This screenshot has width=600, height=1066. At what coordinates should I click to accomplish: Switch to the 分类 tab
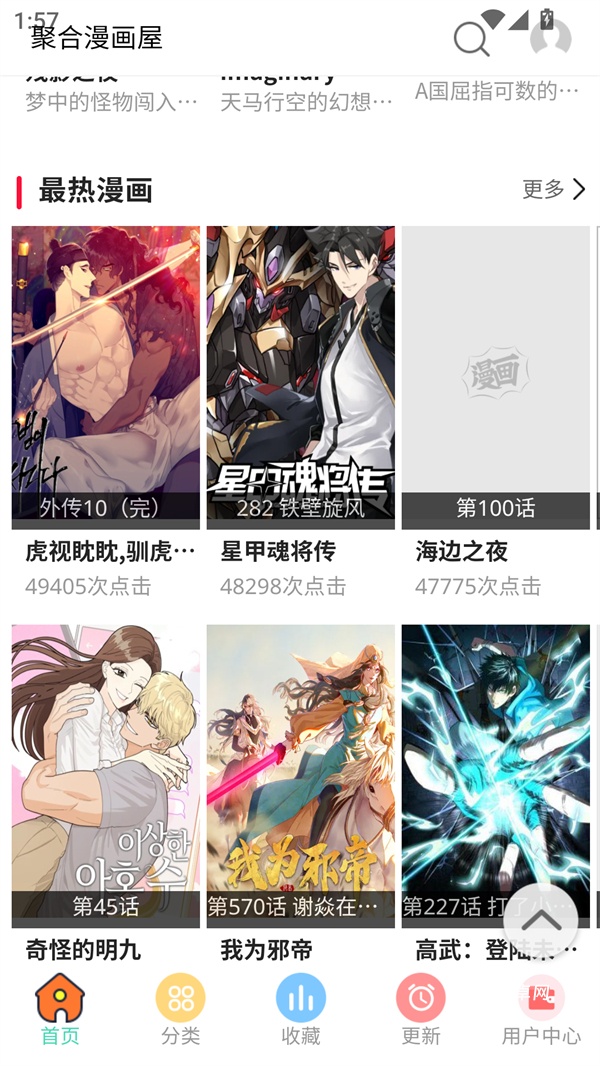tap(180, 1009)
